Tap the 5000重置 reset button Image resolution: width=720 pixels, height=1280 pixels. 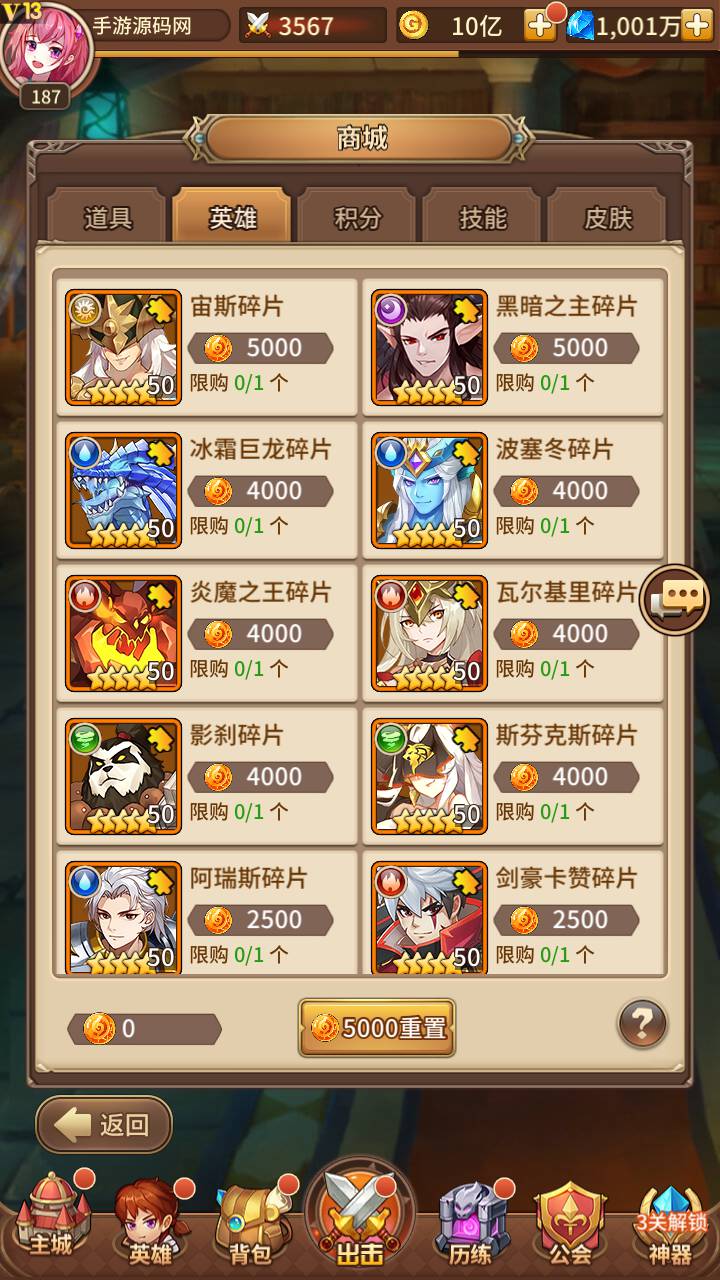click(x=377, y=1028)
